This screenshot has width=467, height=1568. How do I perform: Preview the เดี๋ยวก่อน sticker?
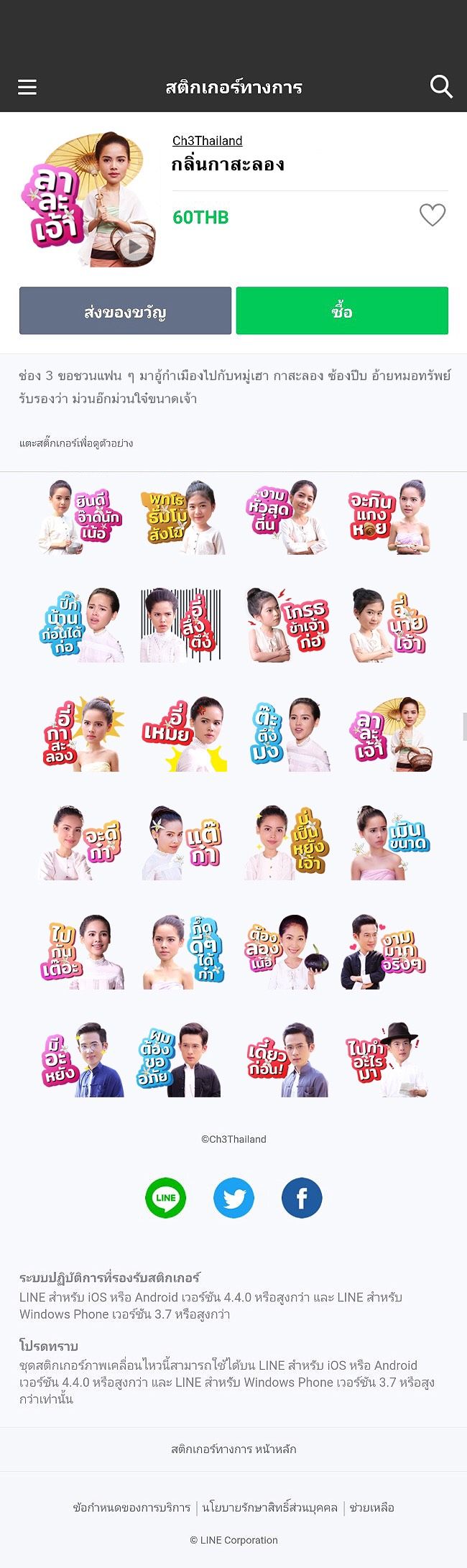[287, 1060]
